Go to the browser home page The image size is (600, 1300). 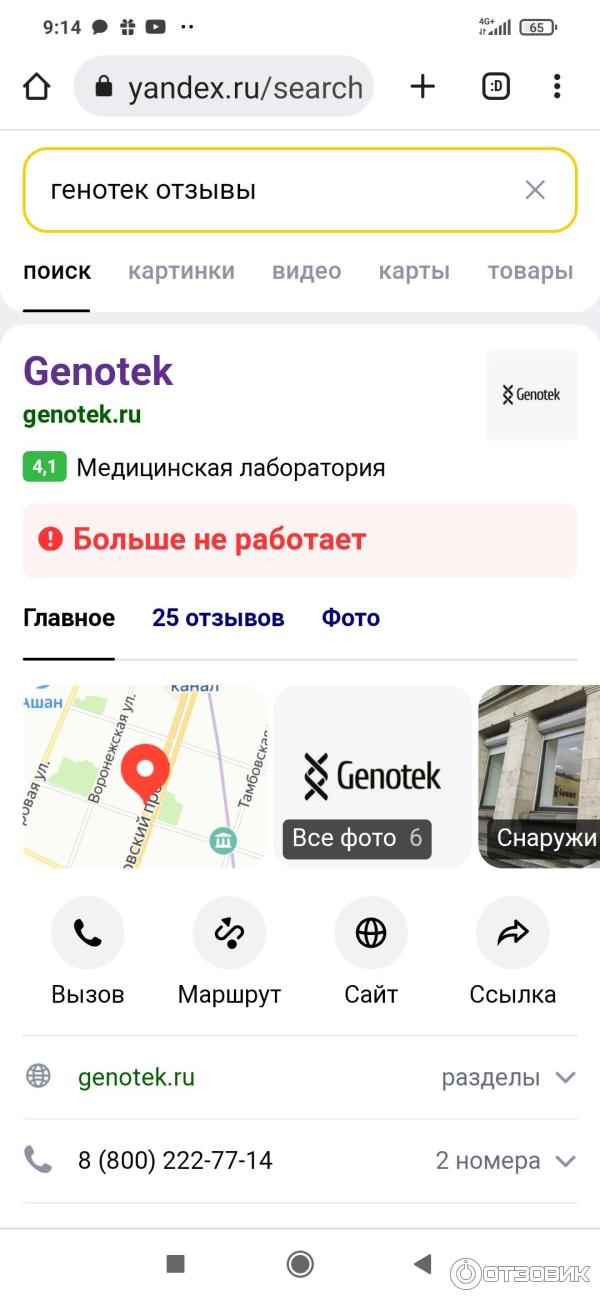[x=37, y=87]
